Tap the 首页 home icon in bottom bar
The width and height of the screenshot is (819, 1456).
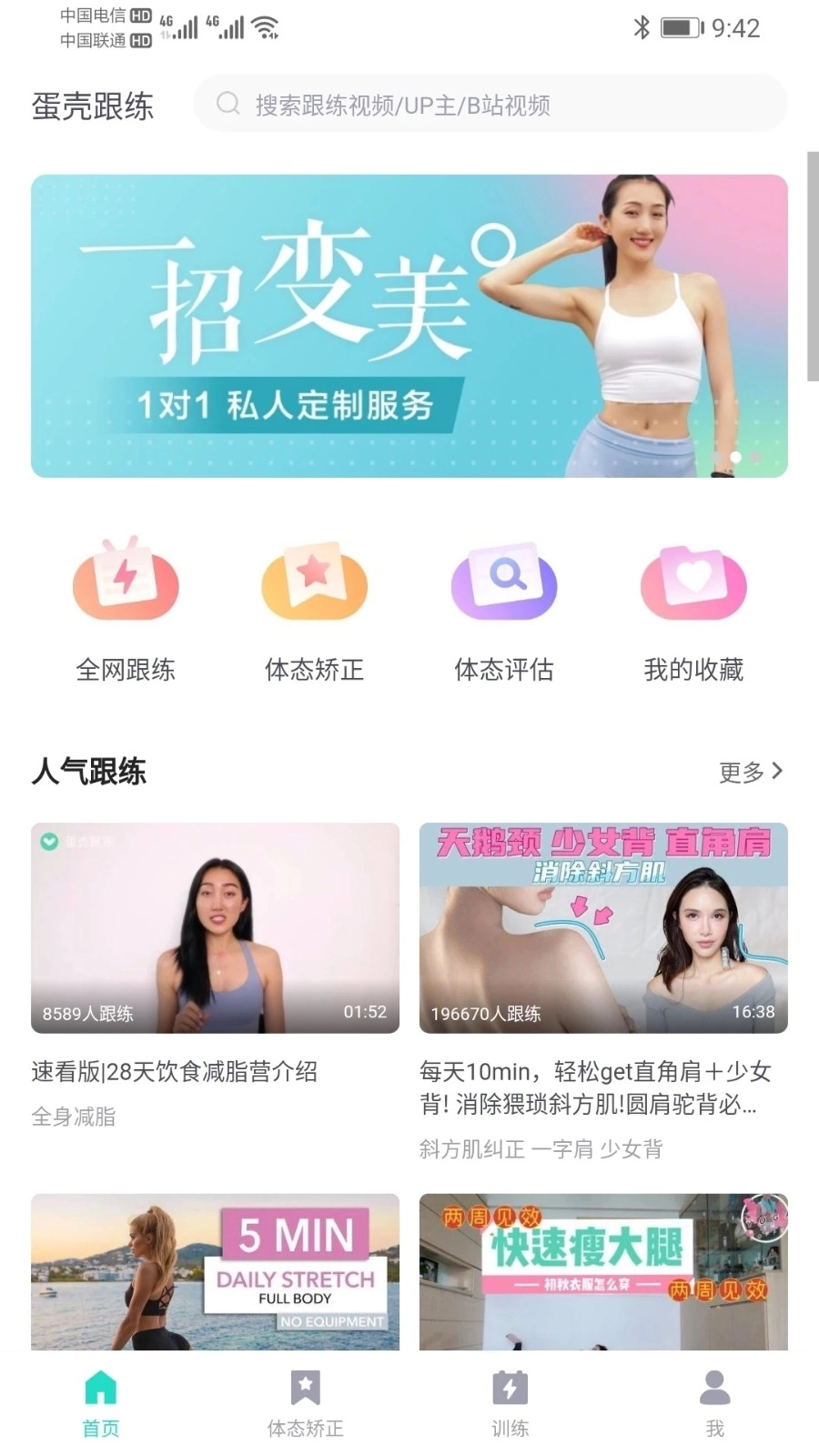(x=99, y=1387)
